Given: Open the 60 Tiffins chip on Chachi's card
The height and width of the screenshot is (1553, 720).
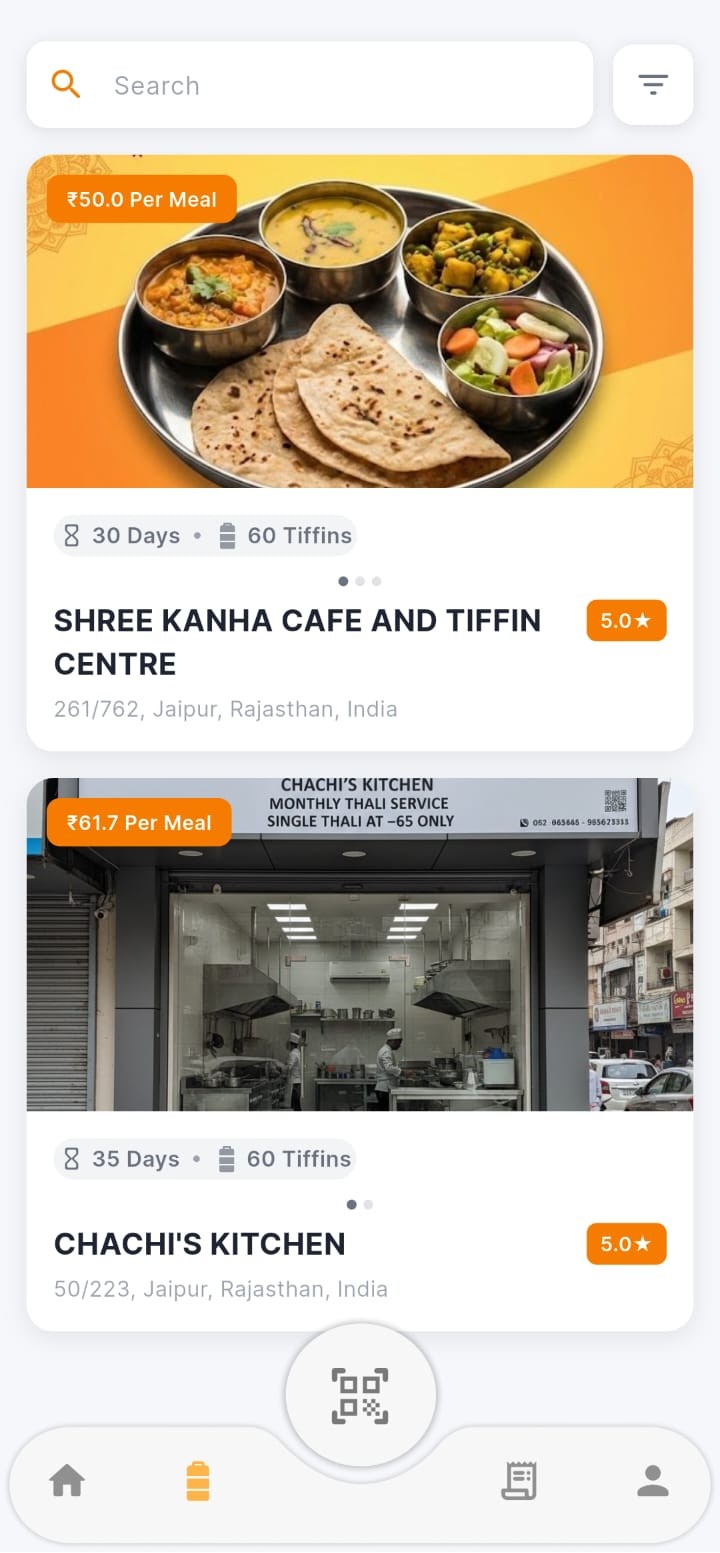Looking at the screenshot, I should point(284,1159).
